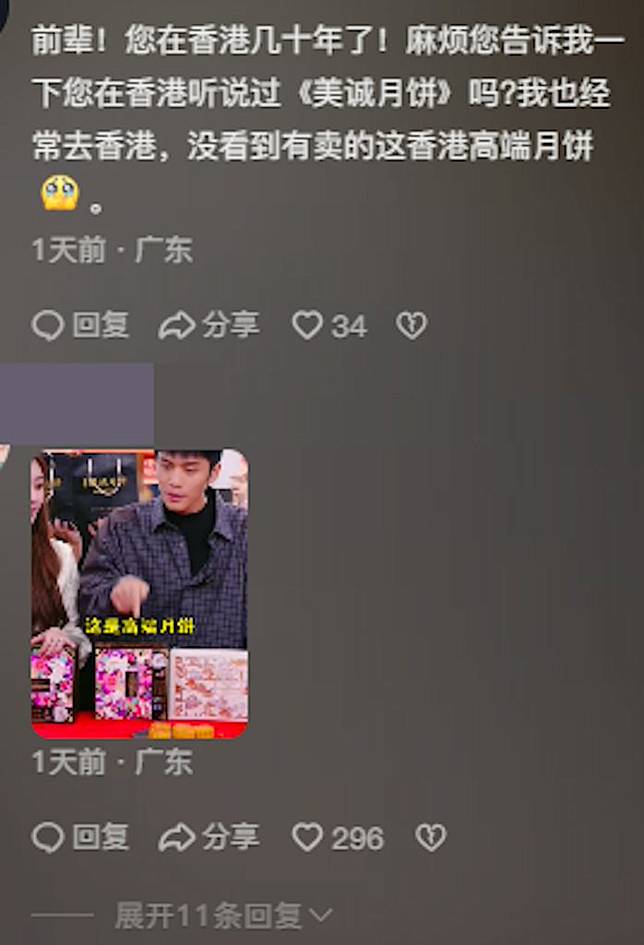
Task: Open the mooncake image in the reply
Action: point(139,593)
